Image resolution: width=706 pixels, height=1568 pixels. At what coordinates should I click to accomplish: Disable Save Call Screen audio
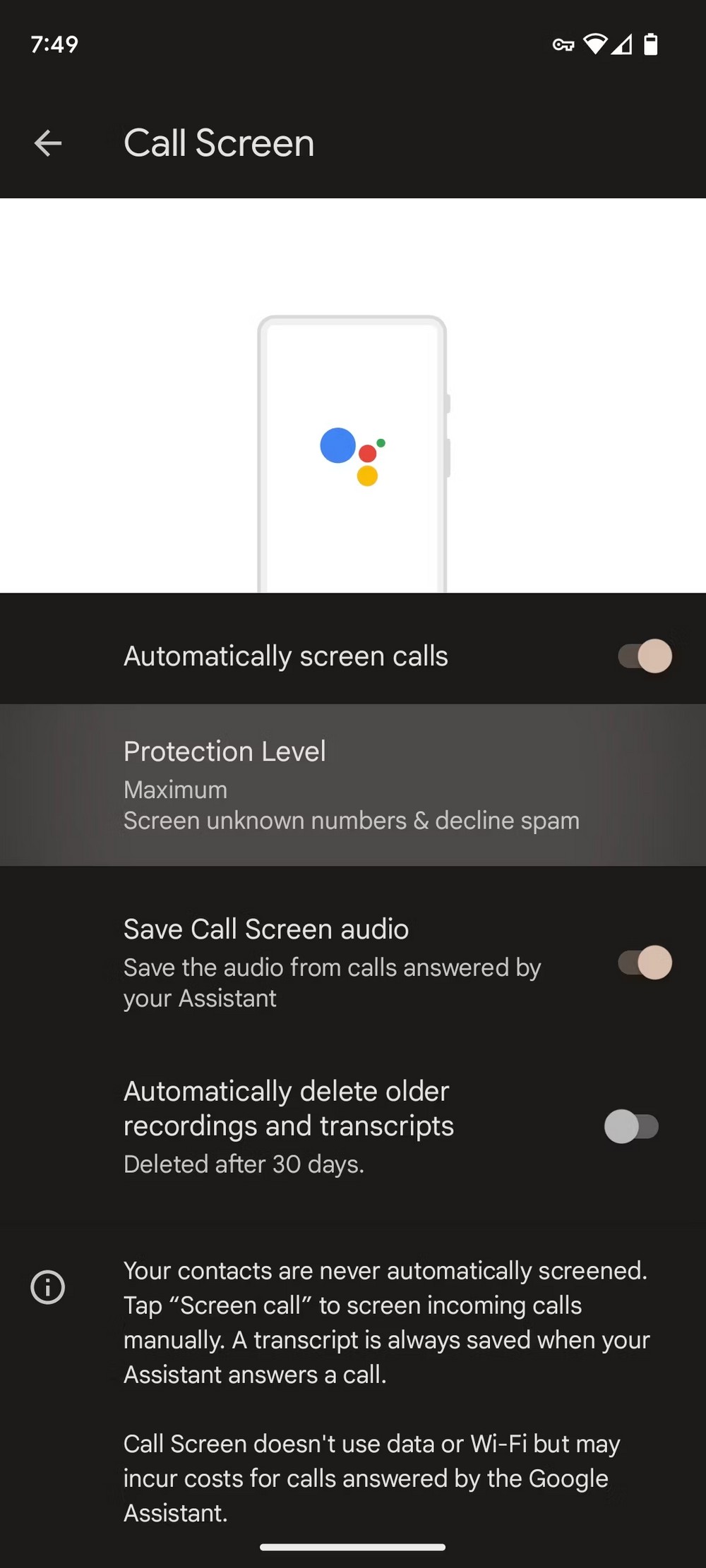point(645,963)
